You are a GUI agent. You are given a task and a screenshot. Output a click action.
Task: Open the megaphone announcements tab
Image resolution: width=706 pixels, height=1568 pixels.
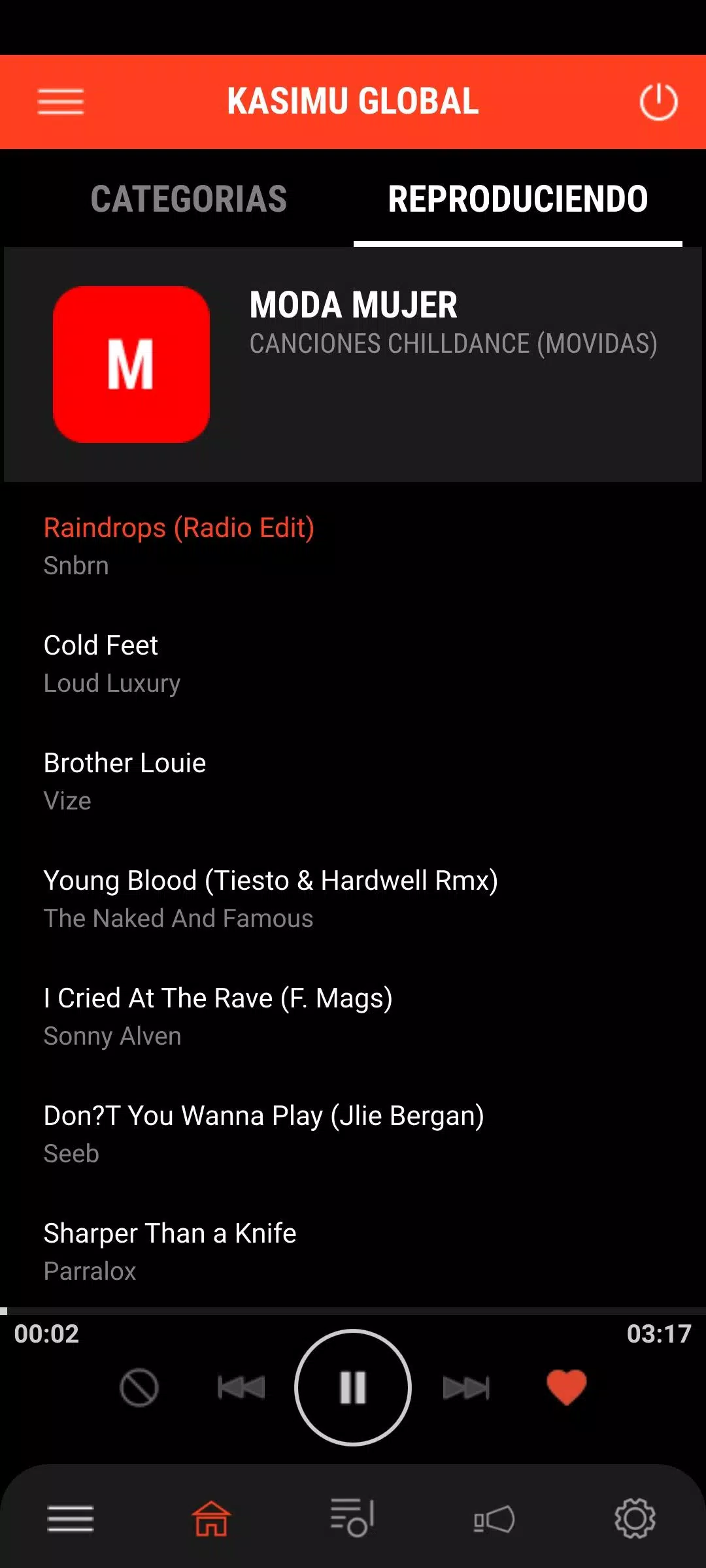coord(494,1518)
